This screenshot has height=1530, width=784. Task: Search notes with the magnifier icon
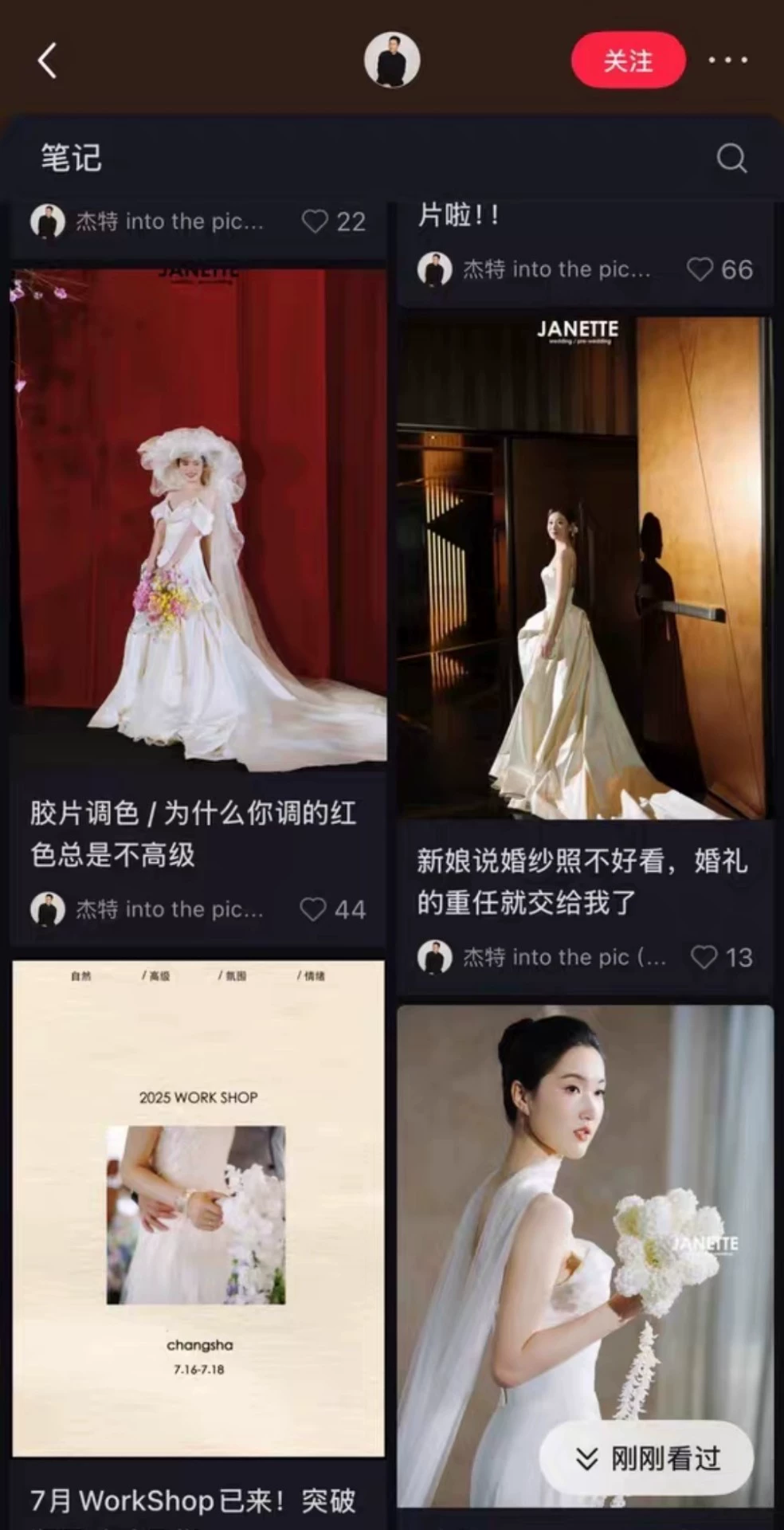tap(731, 158)
